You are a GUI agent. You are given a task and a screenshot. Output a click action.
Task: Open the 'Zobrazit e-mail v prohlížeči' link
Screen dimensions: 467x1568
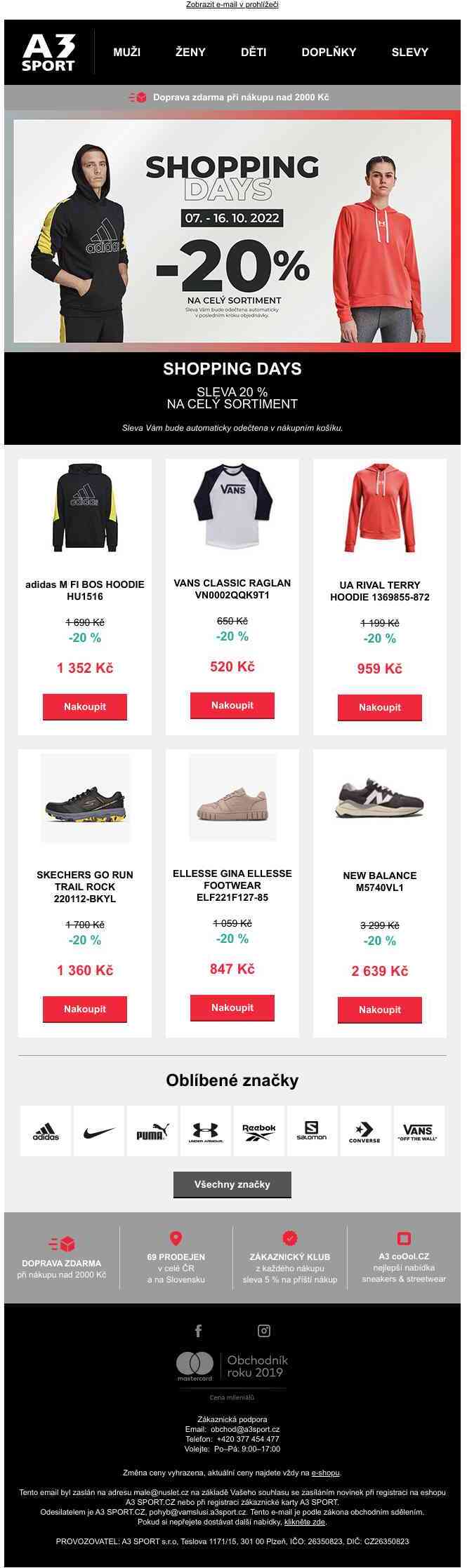(x=232, y=5)
